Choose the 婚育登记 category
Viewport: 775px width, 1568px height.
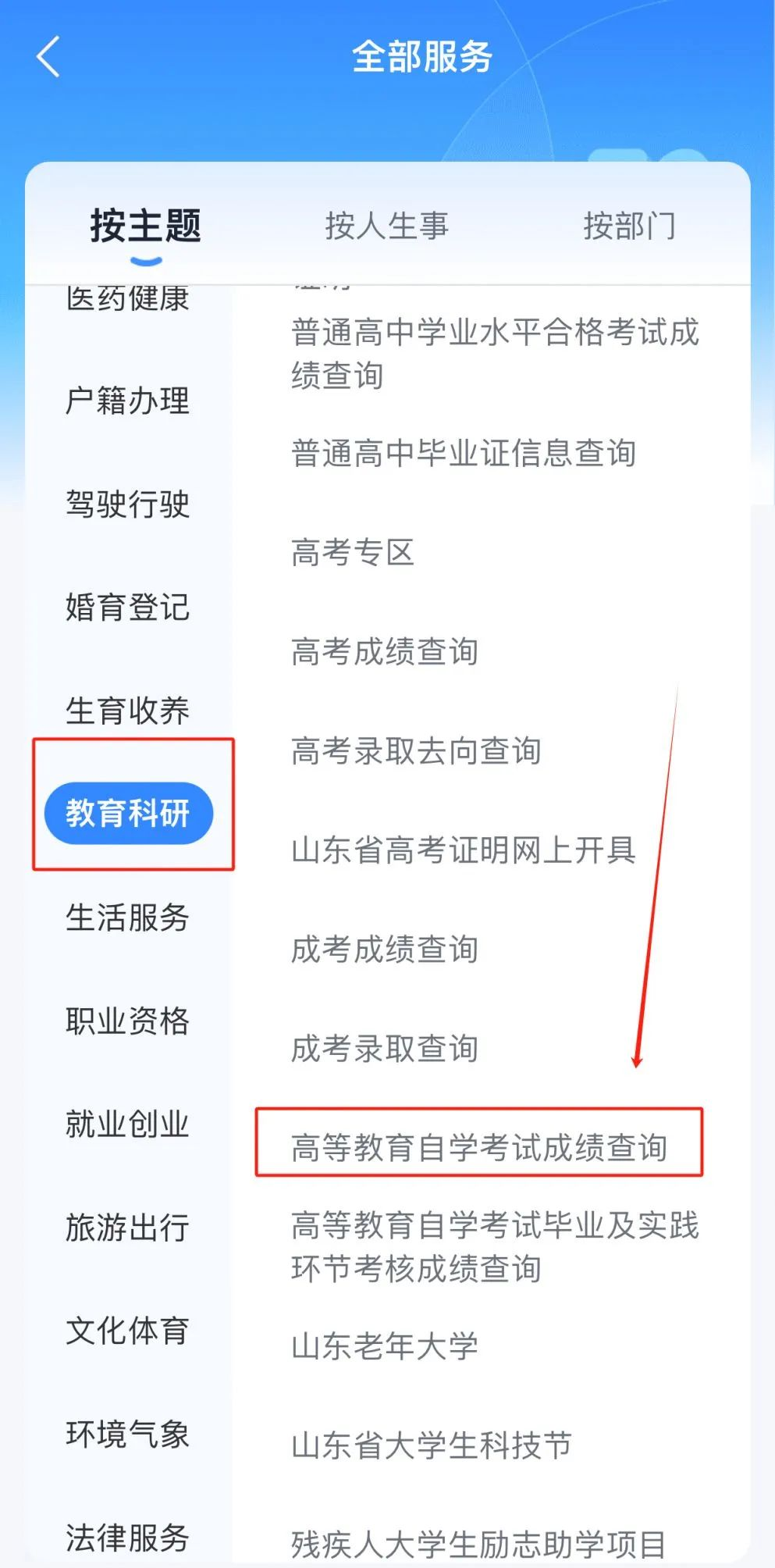(x=127, y=608)
